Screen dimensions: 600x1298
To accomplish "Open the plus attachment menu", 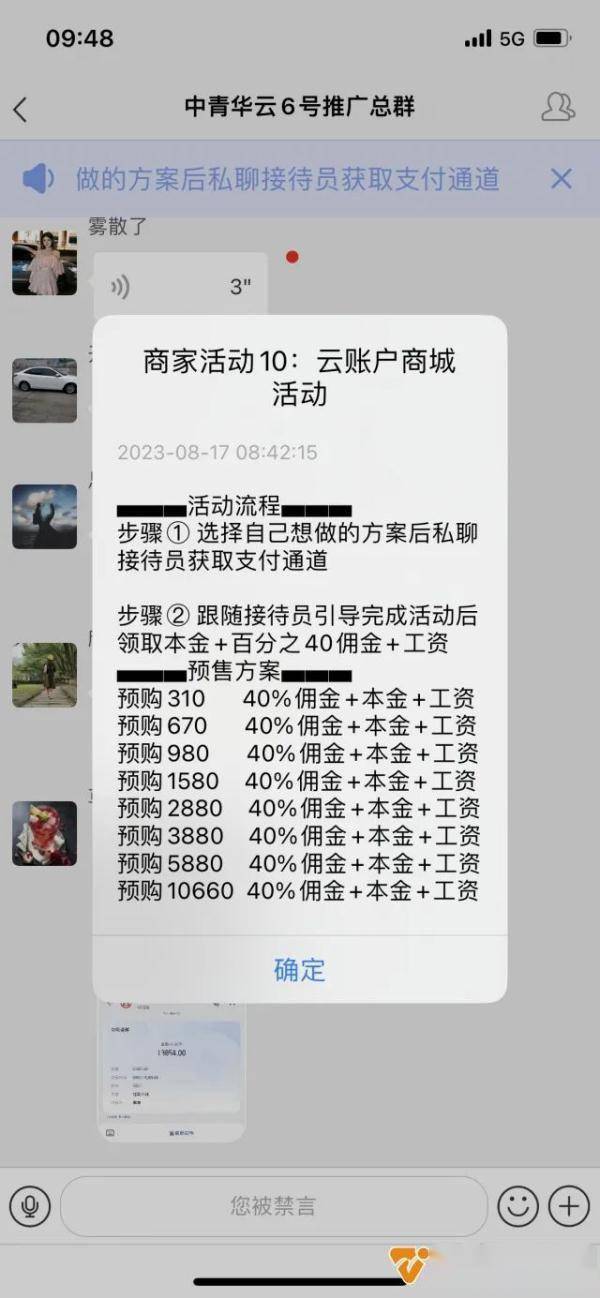I will pos(569,1206).
